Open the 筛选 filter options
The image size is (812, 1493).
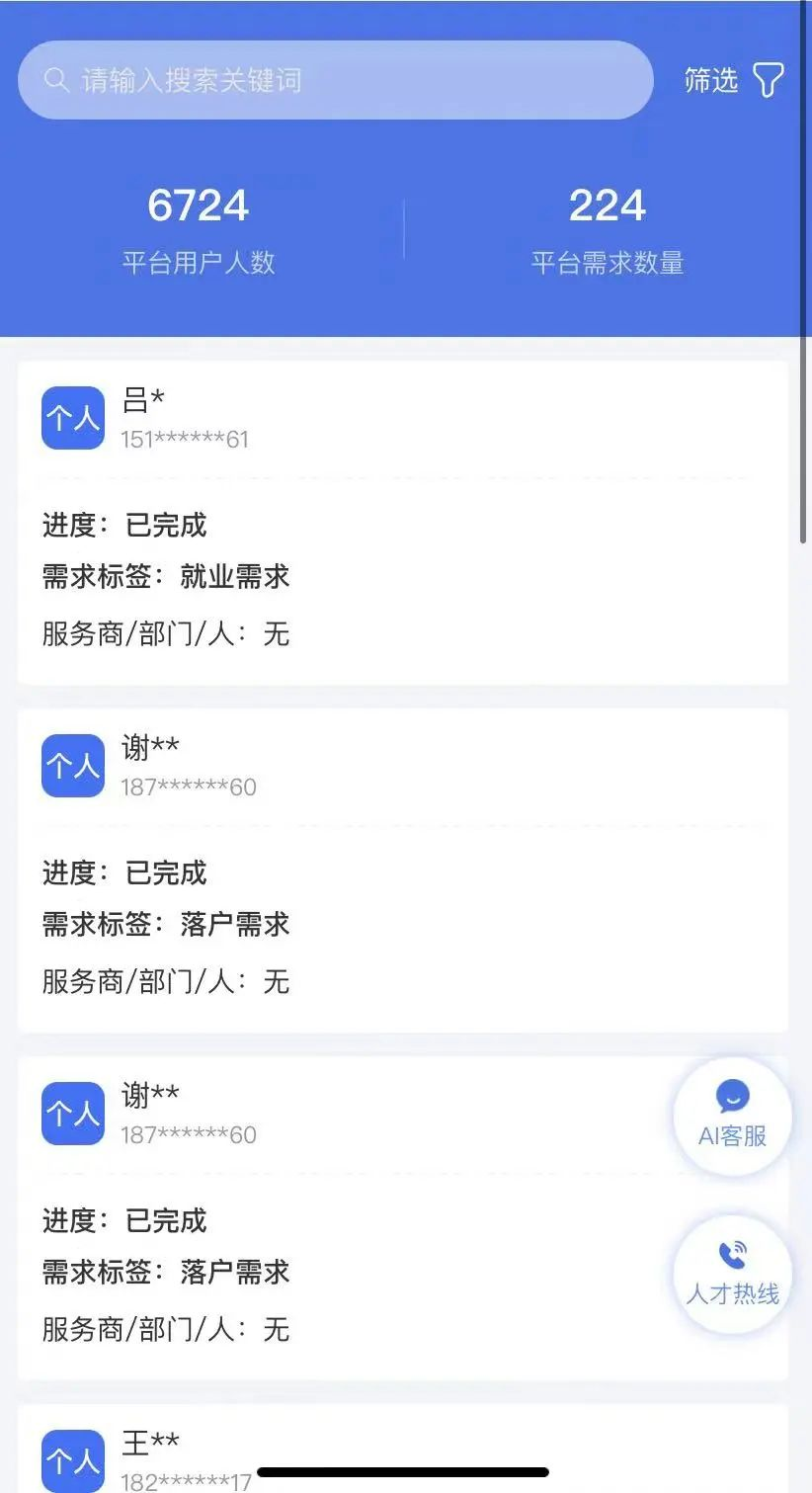click(734, 80)
